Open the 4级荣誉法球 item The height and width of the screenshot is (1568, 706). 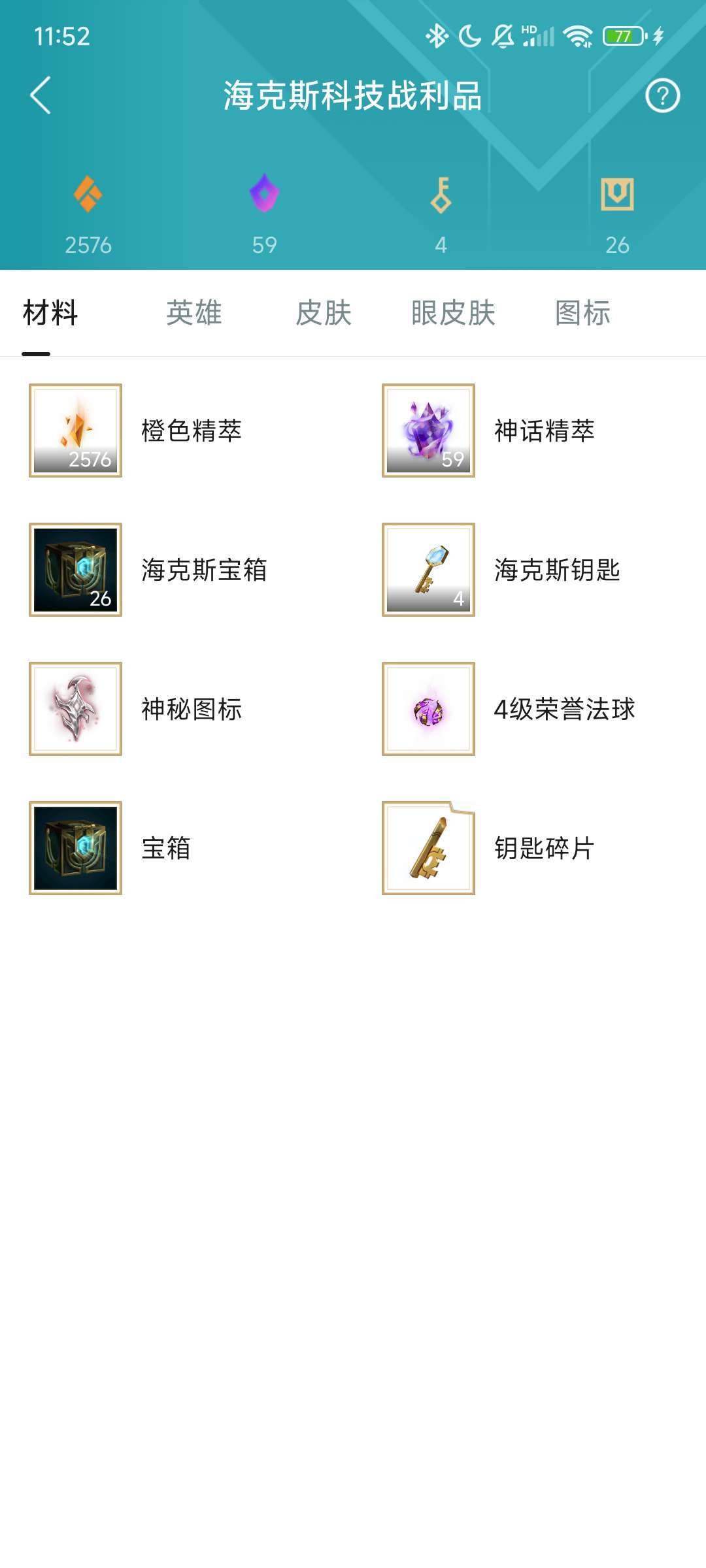[x=429, y=709]
